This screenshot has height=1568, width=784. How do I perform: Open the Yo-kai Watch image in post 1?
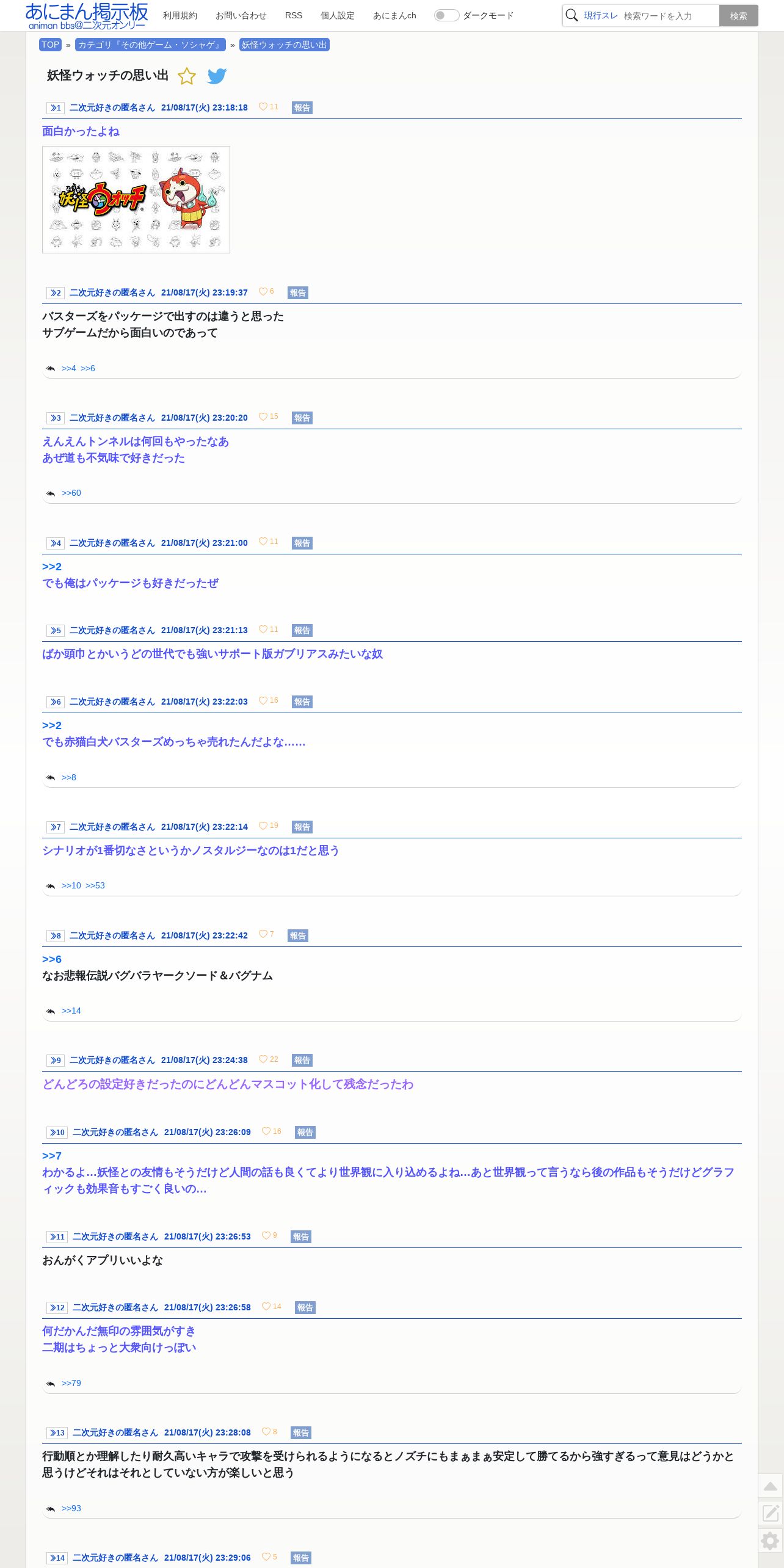[x=136, y=200]
